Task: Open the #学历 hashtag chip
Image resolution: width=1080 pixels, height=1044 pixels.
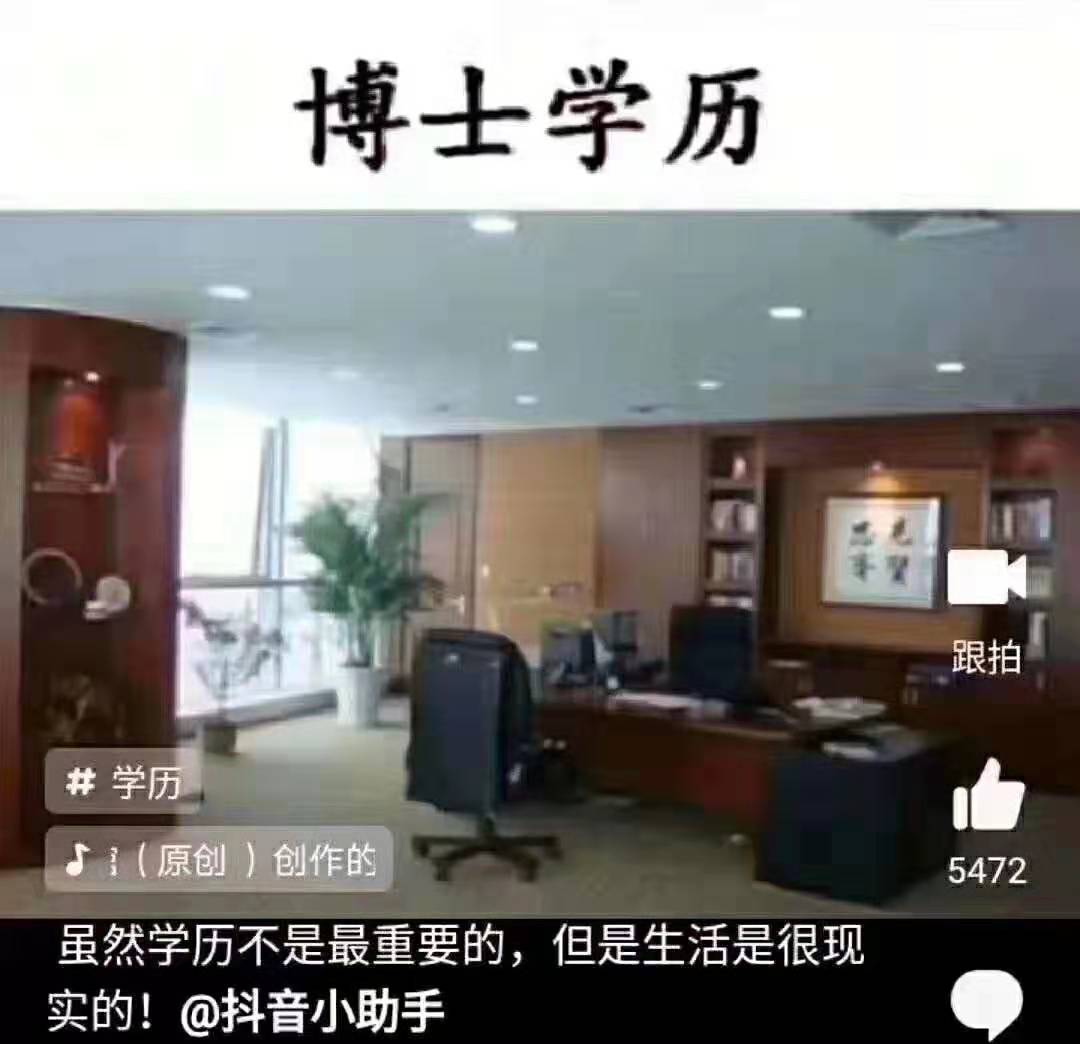Action: [123, 782]
